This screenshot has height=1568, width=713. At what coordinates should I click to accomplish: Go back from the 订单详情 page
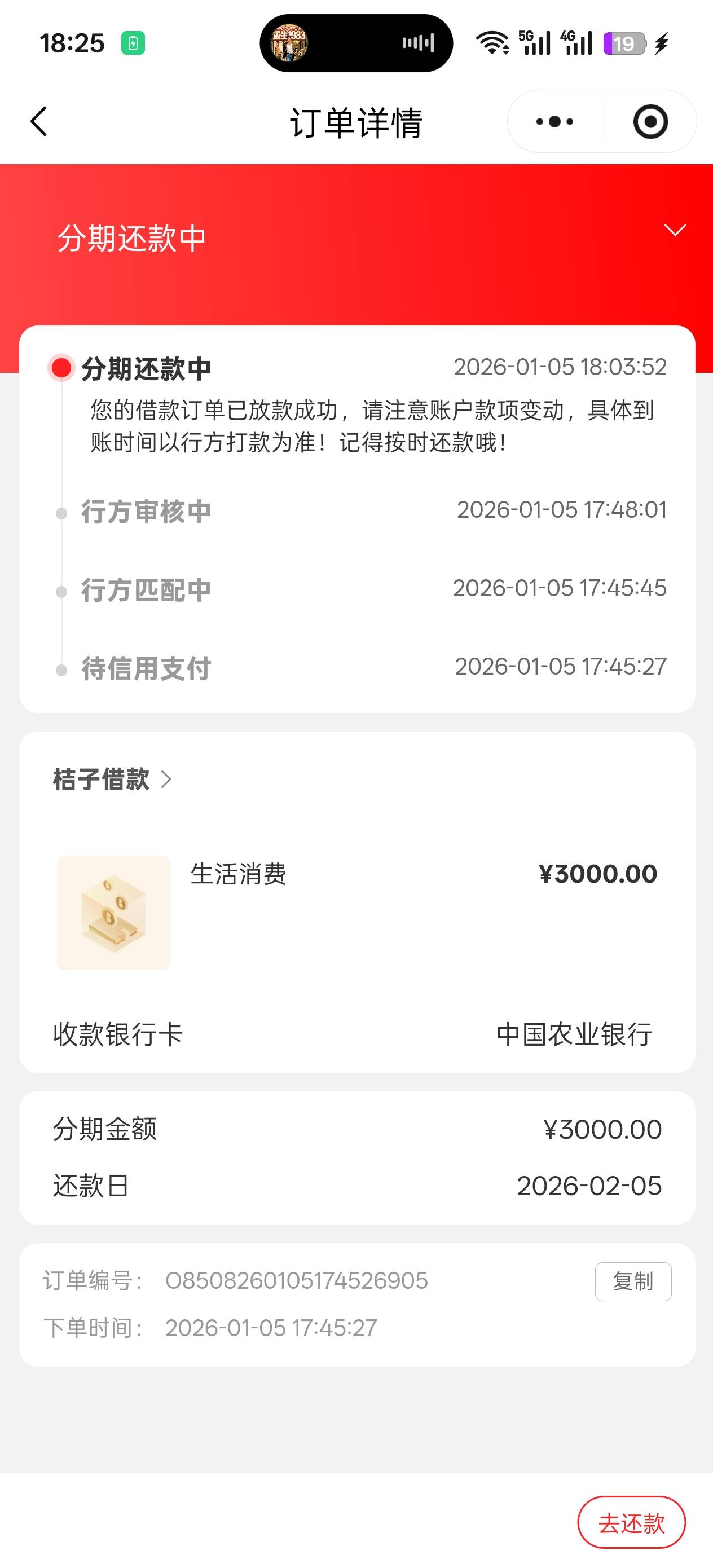pyautogui.click(x=39, y=122)
